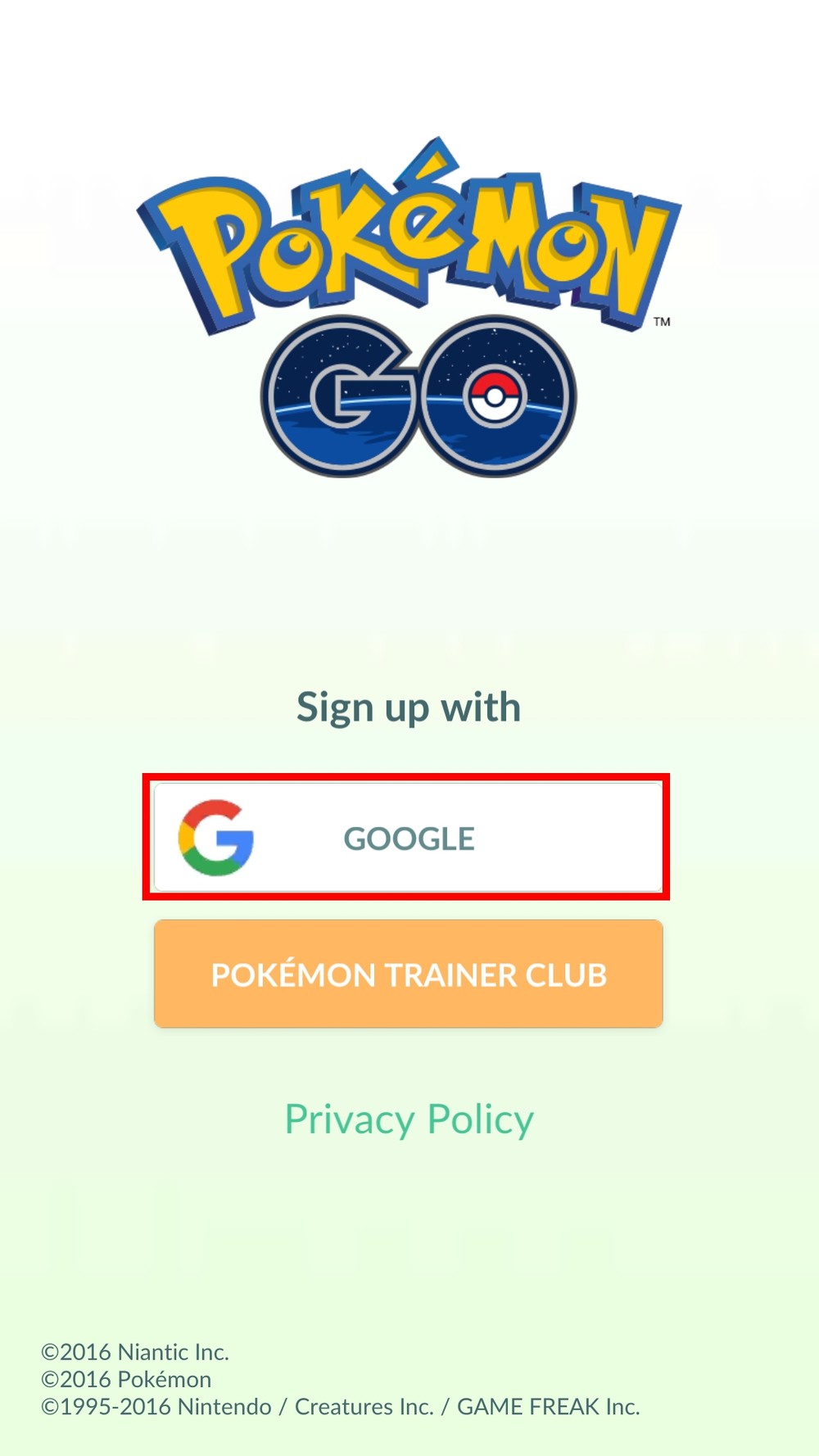Open the Privacy Policy link
This screenshot has height=1456, width=819.
[x=409, y=1119]
